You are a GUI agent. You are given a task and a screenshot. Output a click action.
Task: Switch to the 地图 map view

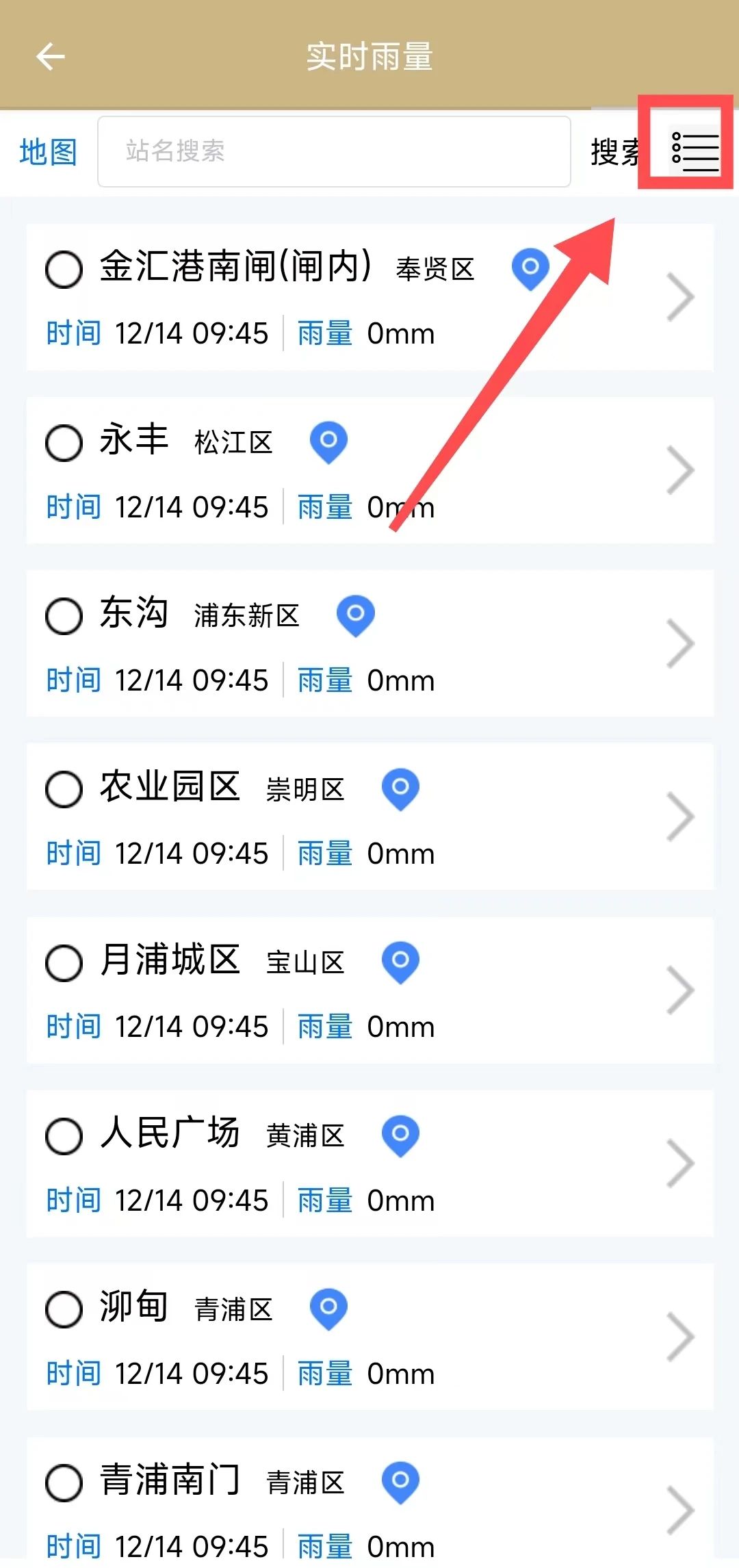(48, 151)
